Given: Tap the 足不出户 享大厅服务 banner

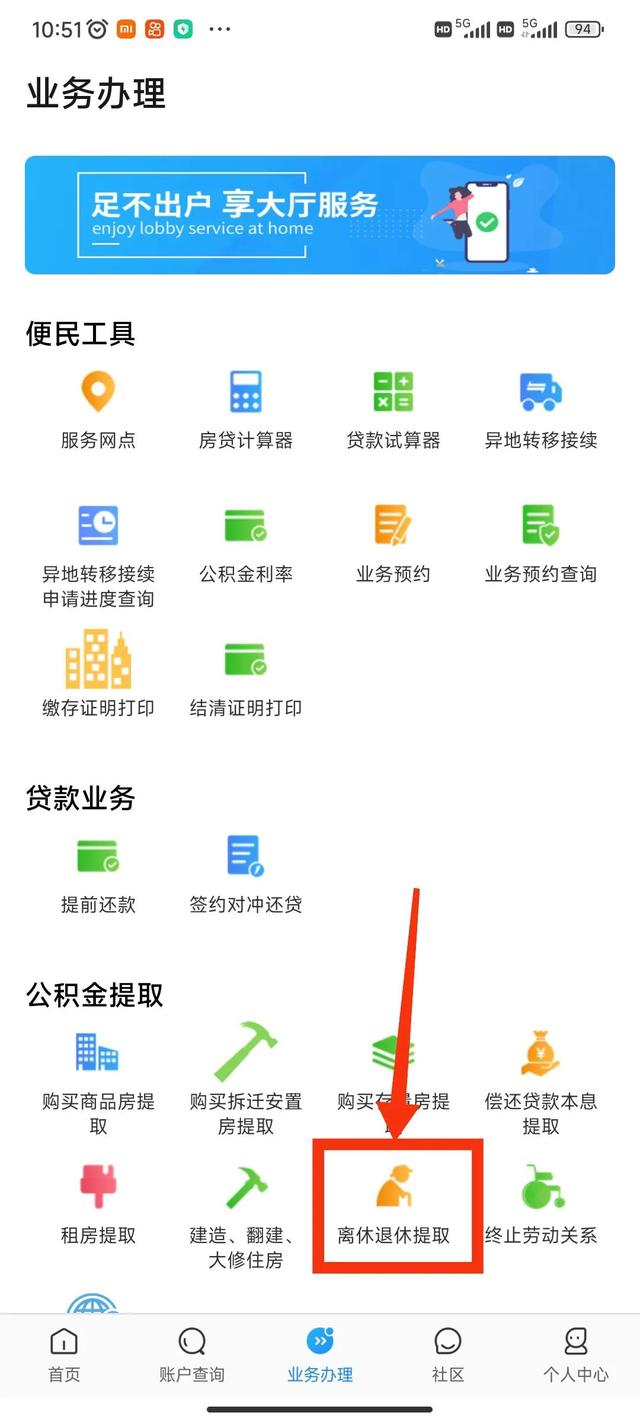Looking at the screenshot, I should coord(320,215).
